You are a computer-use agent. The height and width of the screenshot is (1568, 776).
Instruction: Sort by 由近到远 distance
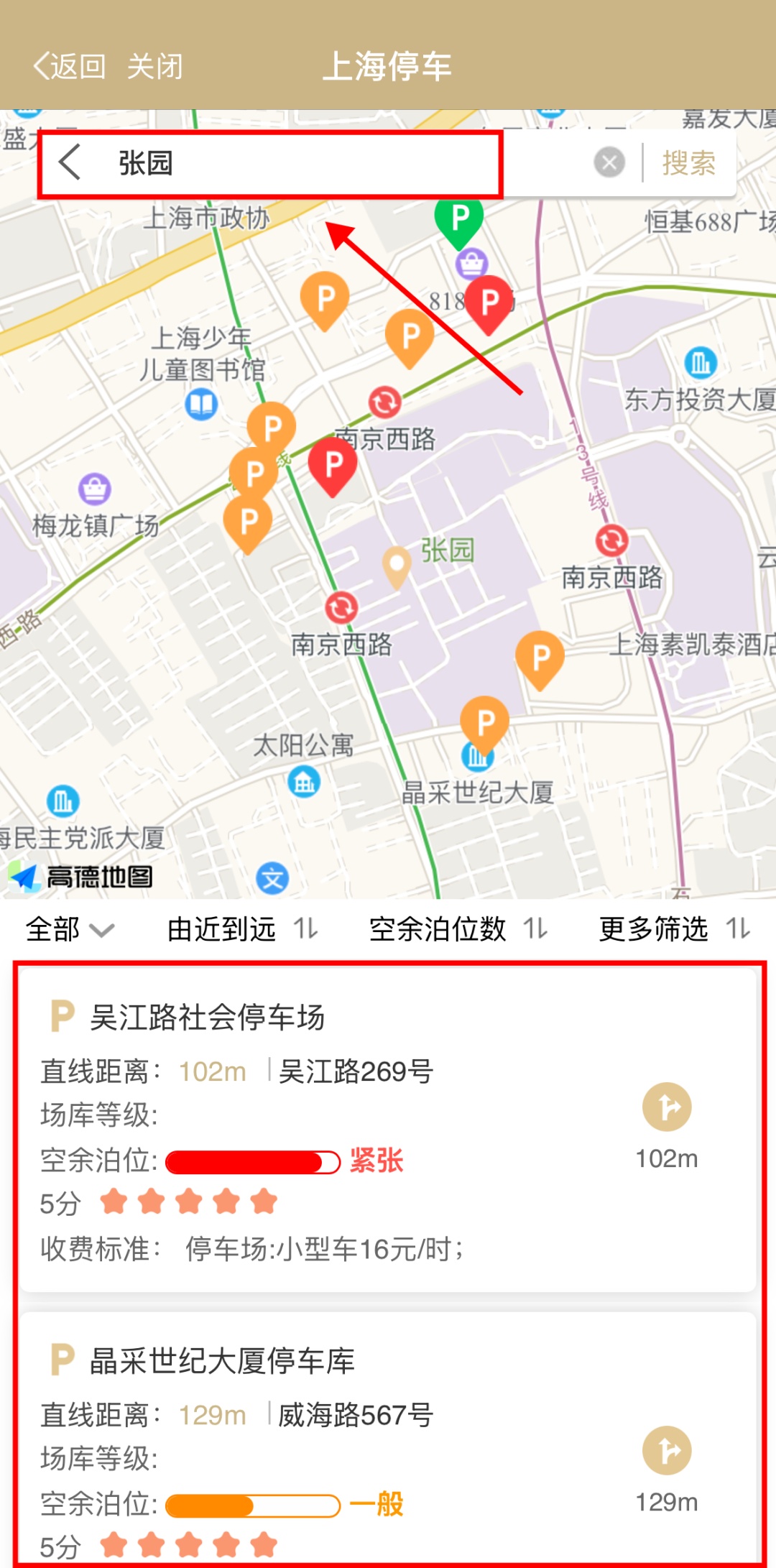[x=242, y=929]
